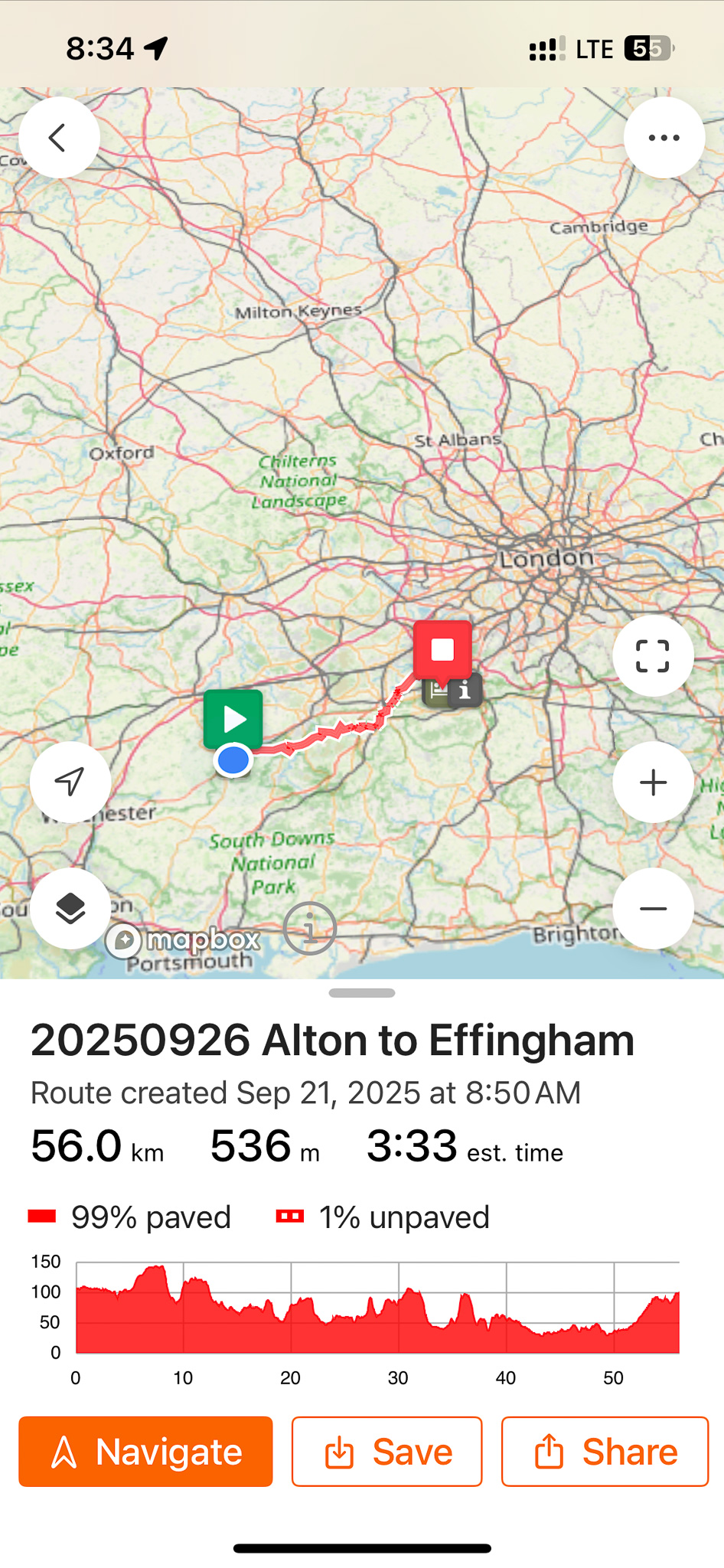Center map on my current location
The image size is (724, 1568).
[70, 782]
